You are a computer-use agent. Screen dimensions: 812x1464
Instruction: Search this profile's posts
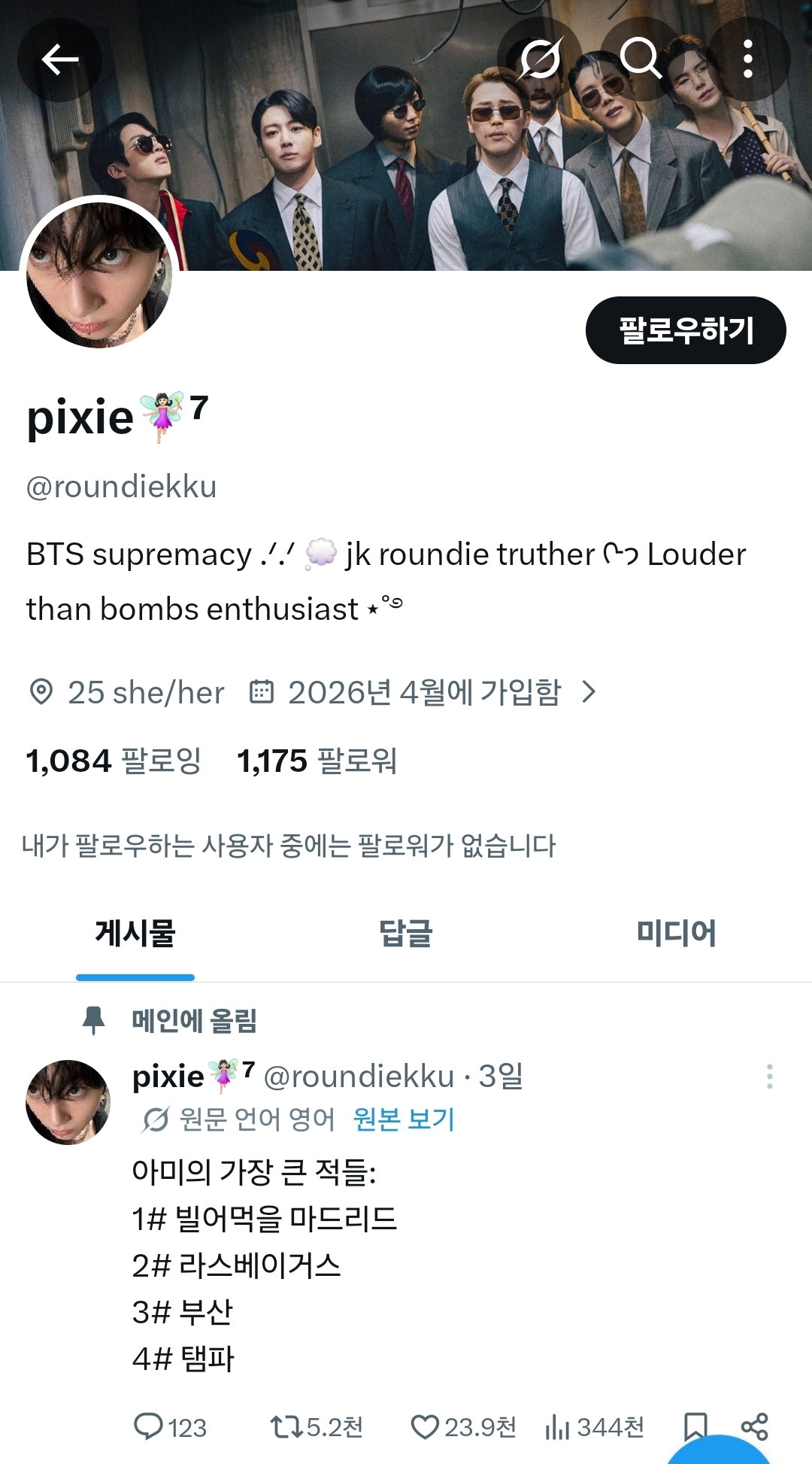pyautogui.click(x=641, y=59)
